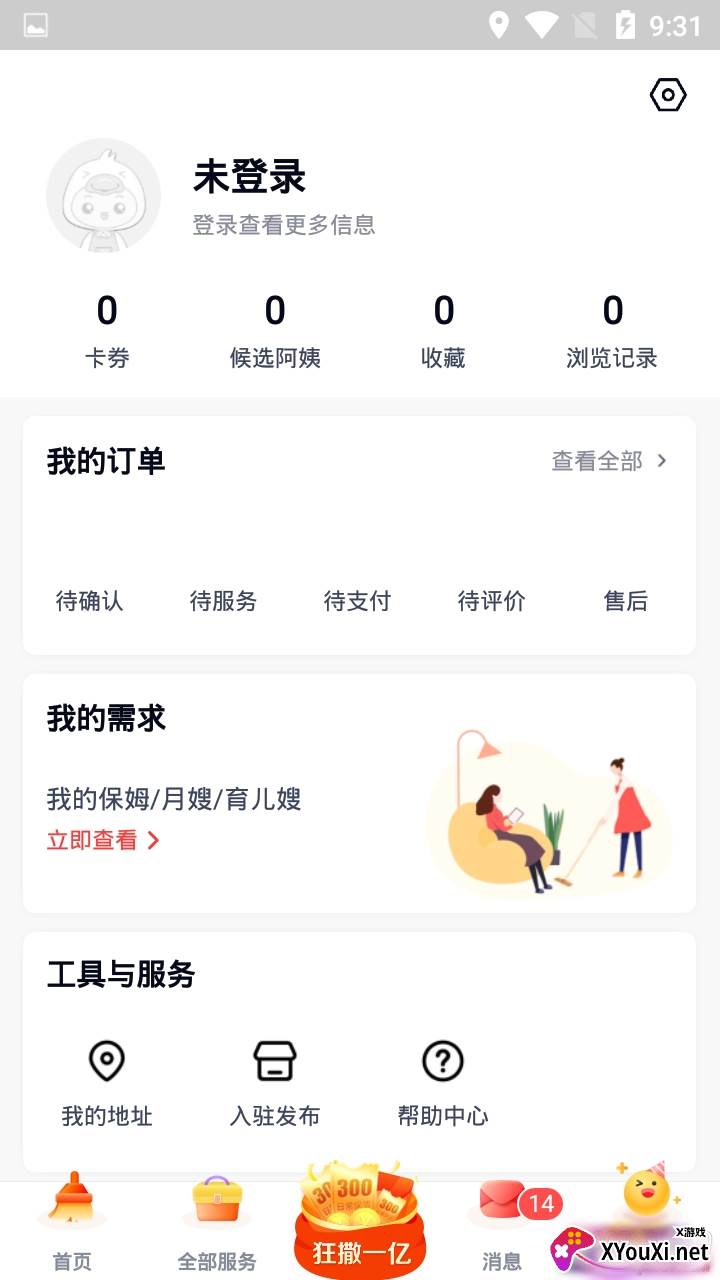Open 卡券 coupons
This screenshot has width=720, height=1280.
[107, 332]
